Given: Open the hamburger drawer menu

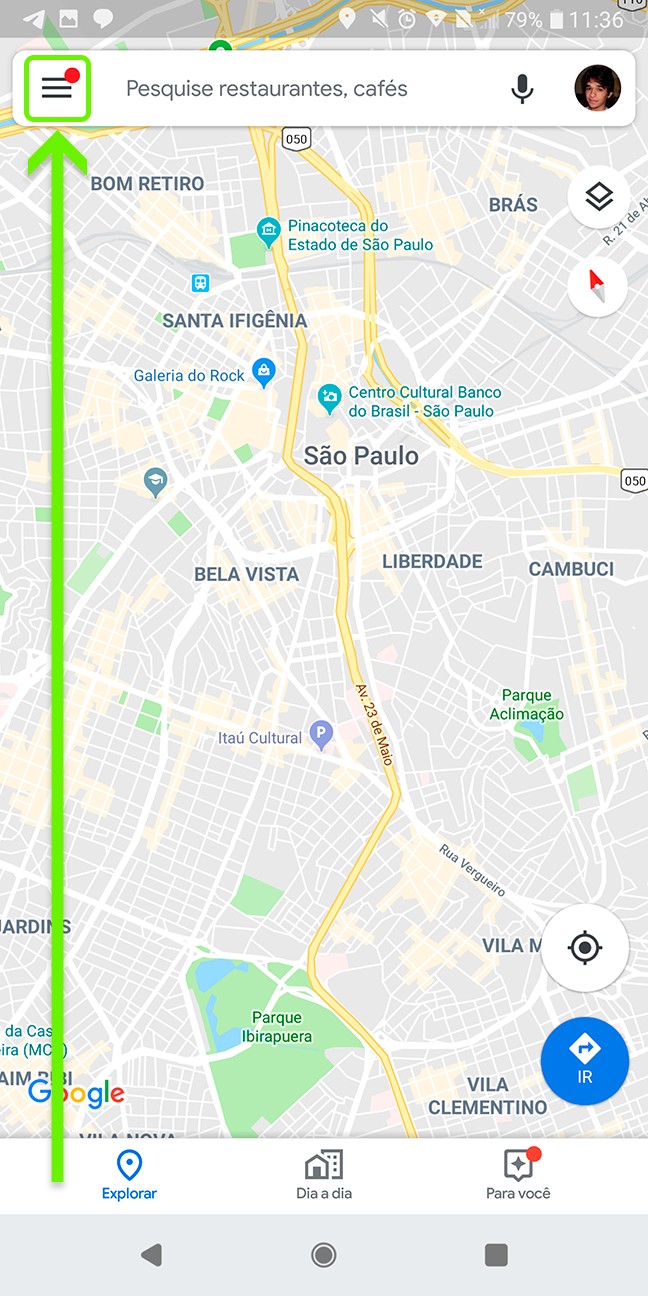Looking at the screenshot, I should 57,89.
